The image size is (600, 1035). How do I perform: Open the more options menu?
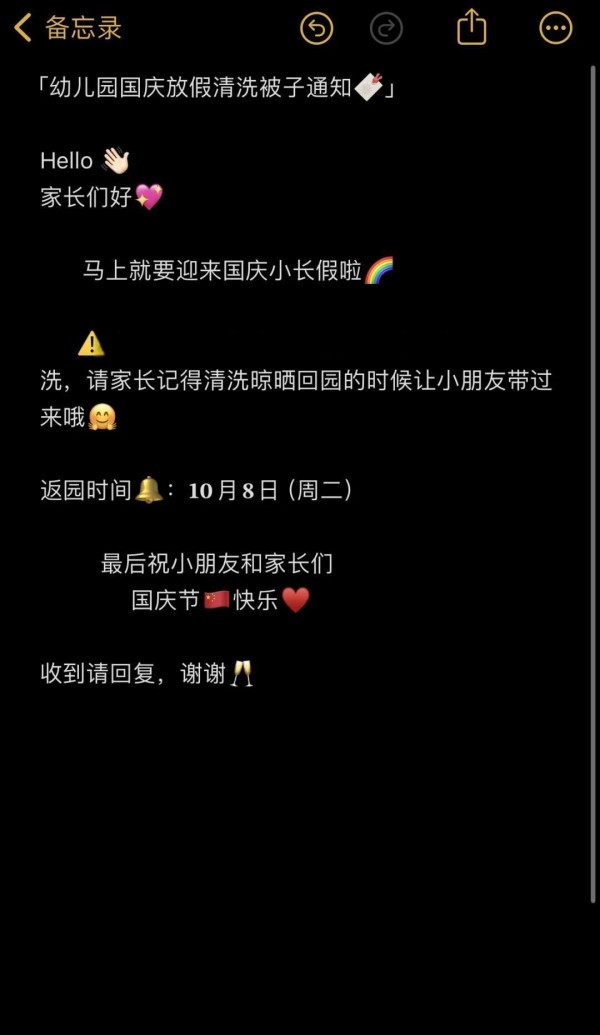click(x=556, y=28)
